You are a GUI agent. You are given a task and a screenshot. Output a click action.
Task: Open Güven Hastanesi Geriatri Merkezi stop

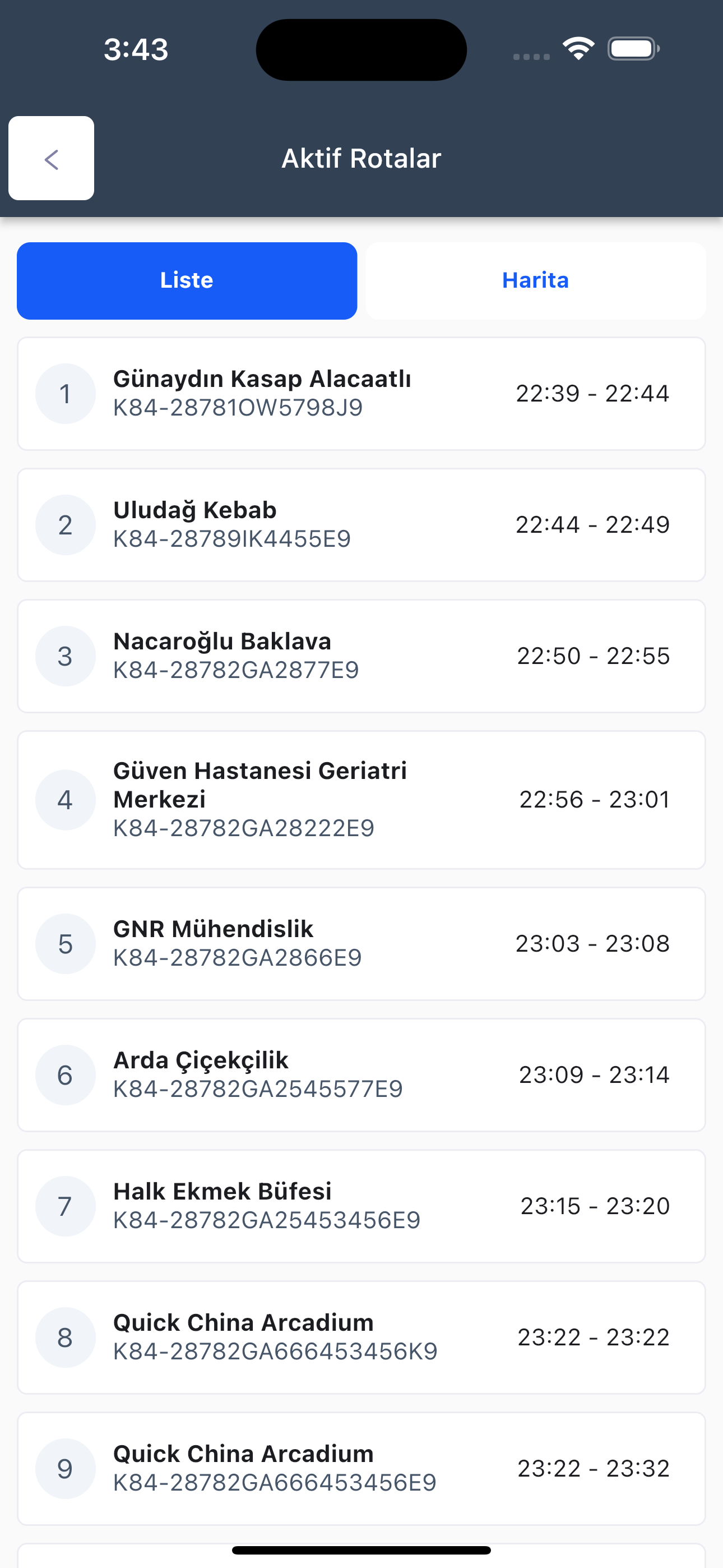(361, 800)
